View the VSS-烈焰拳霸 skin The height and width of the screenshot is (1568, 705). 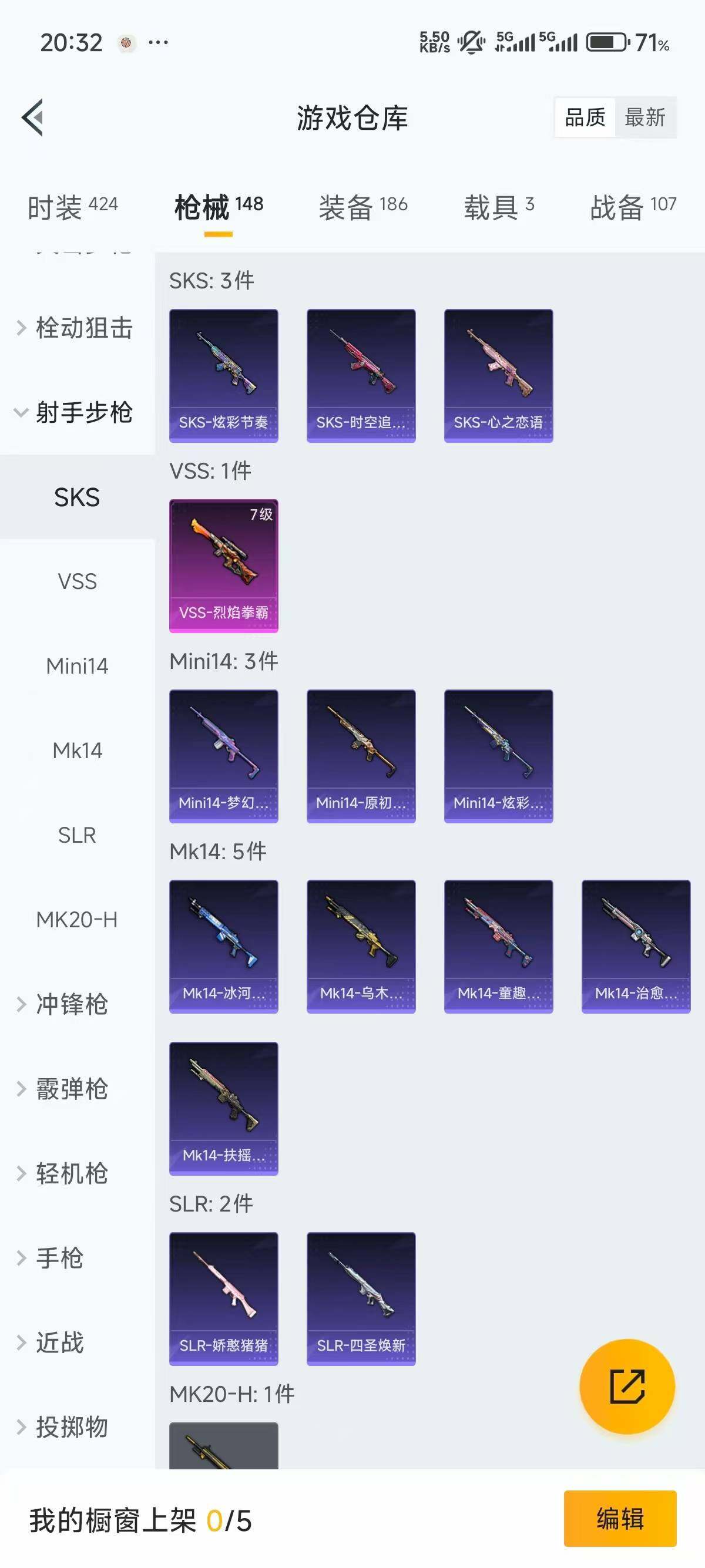223,566
